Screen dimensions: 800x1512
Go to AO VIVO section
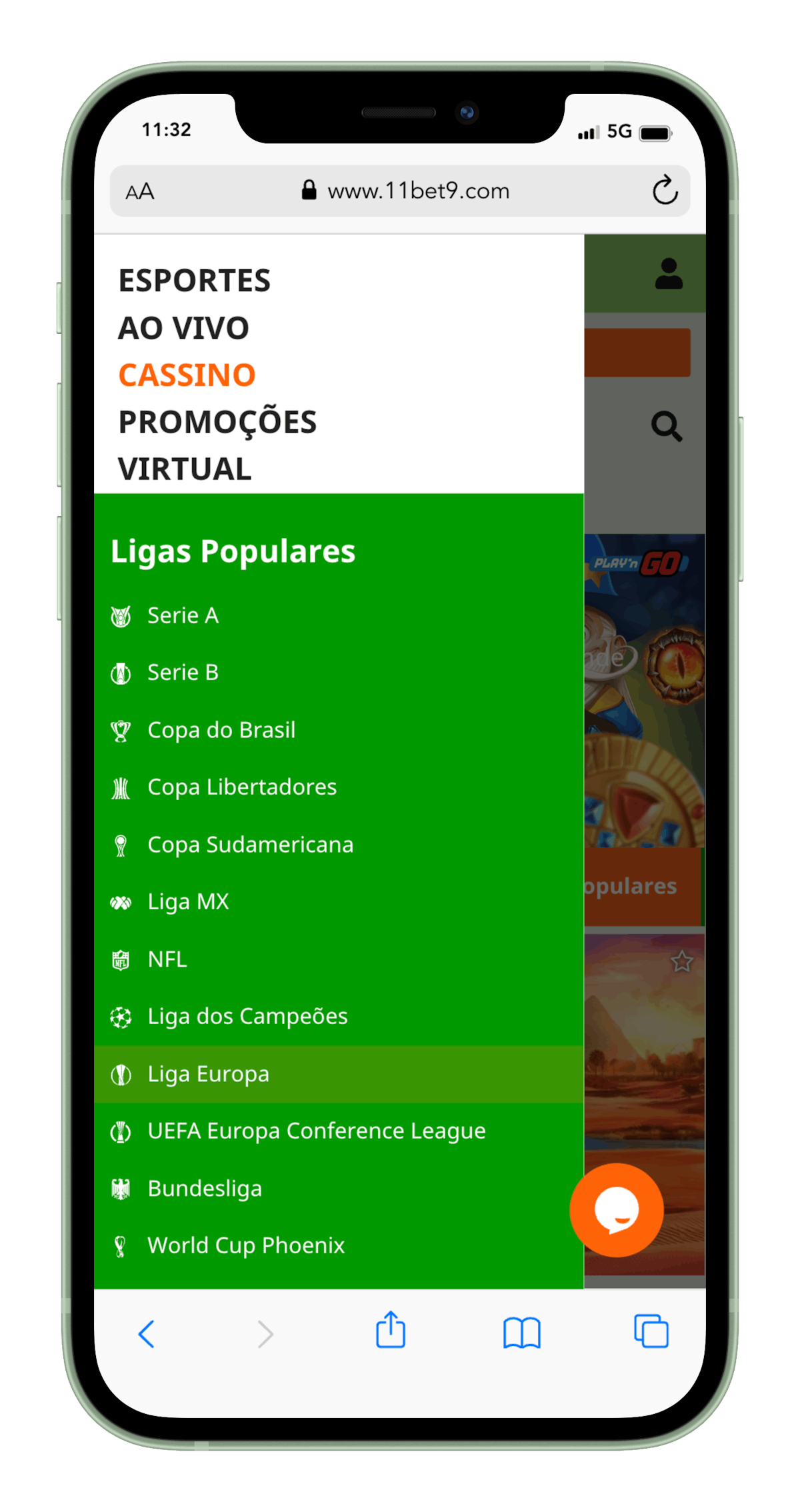[x=183, y=328]
